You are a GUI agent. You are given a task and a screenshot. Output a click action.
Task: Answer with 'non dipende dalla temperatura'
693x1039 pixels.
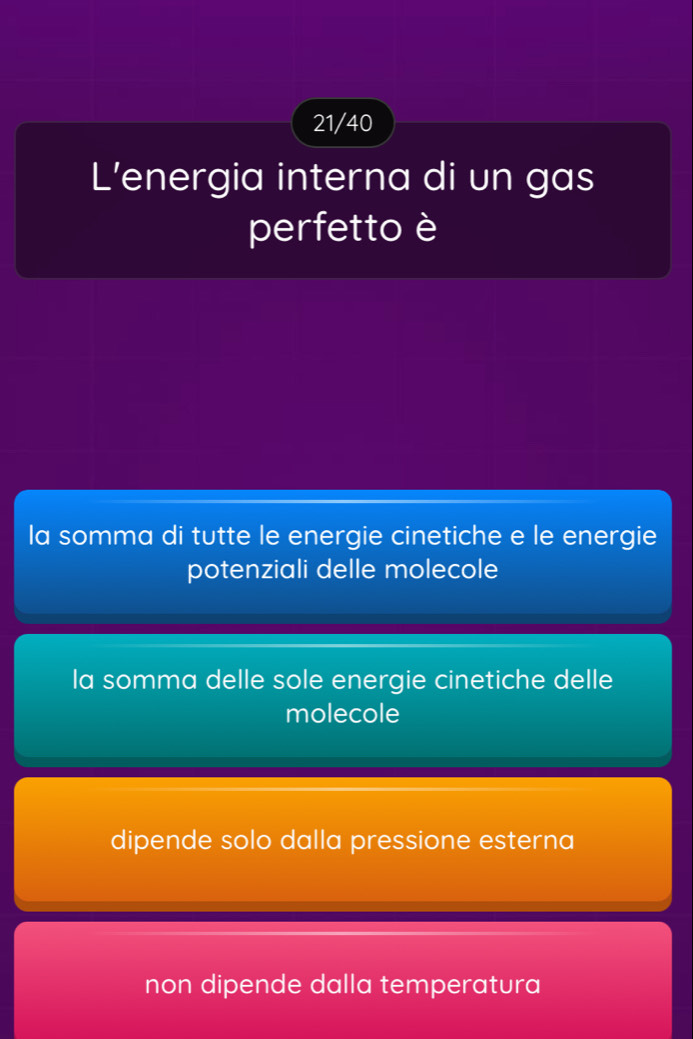343,983
